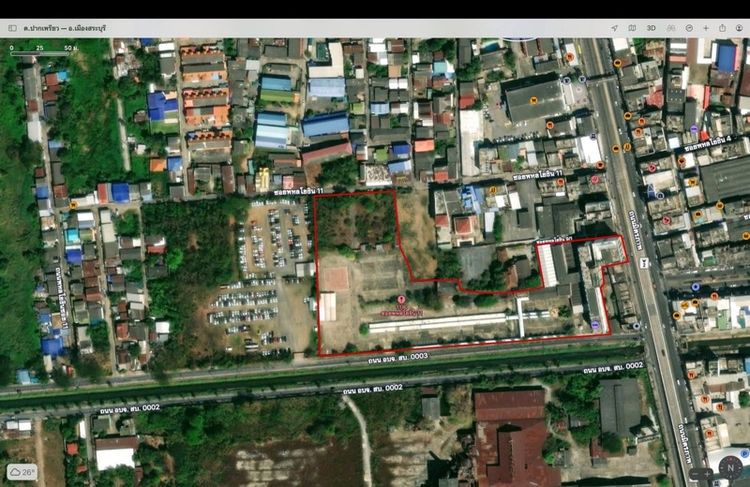Viewport: 750px width, 487px height.
Task: Switch the map to 3D view
Action: (x=651, y=28)
